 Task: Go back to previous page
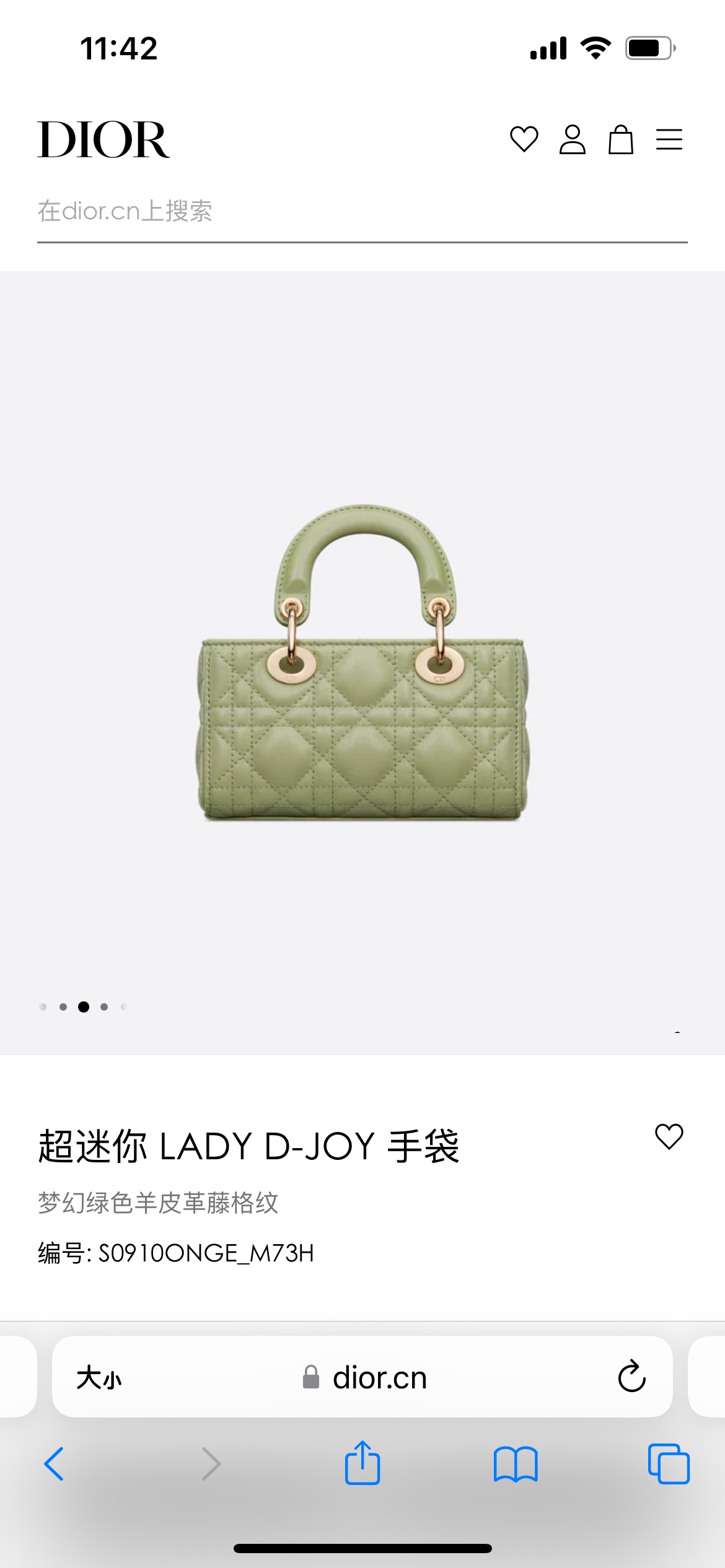55,1464
